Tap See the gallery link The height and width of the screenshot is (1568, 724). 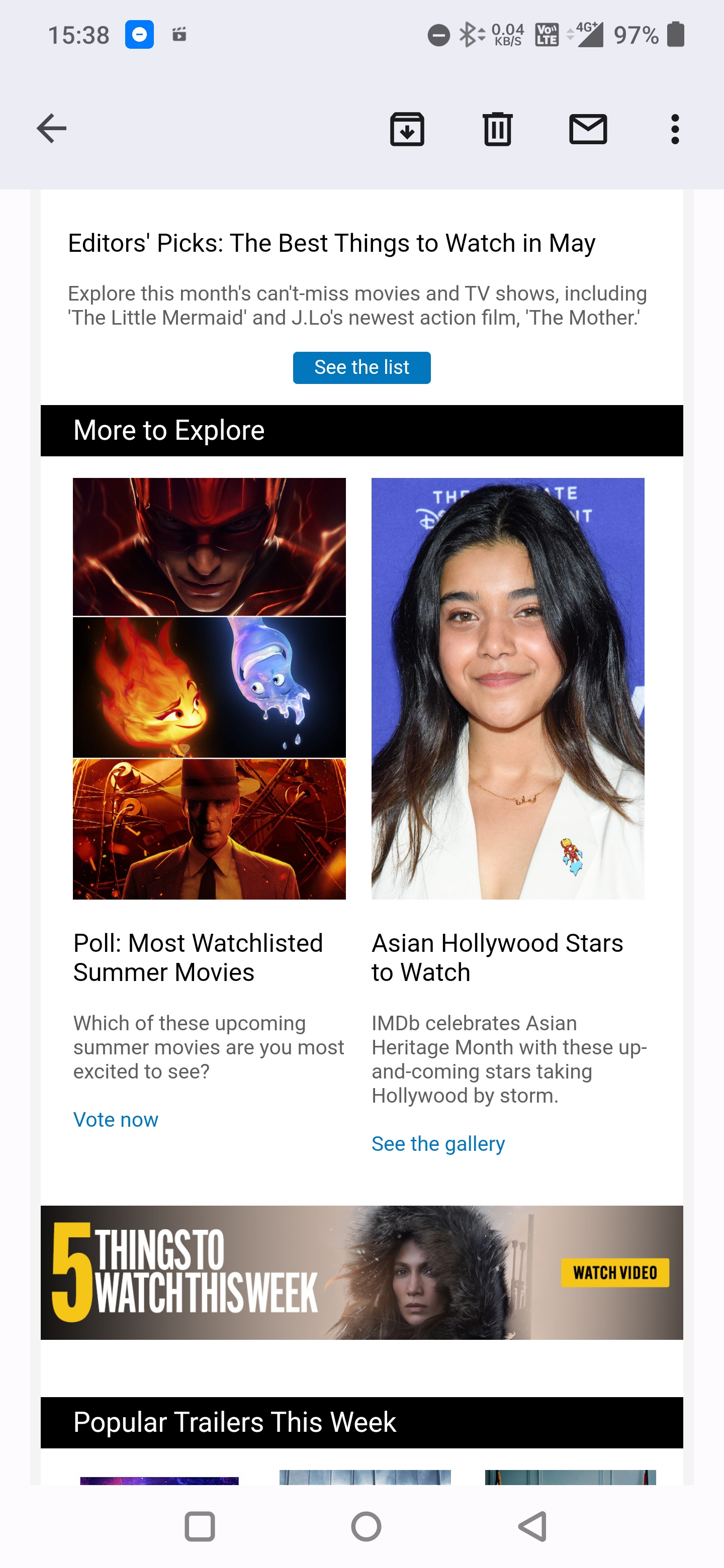437,1143
